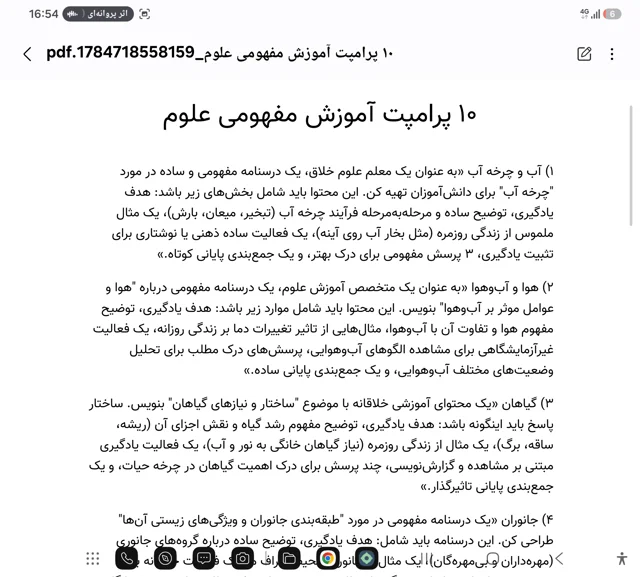The width and height of the screenshot is (640, 577).
Task: Launch the compass browser app from taskbar
Action: point(165,558)
